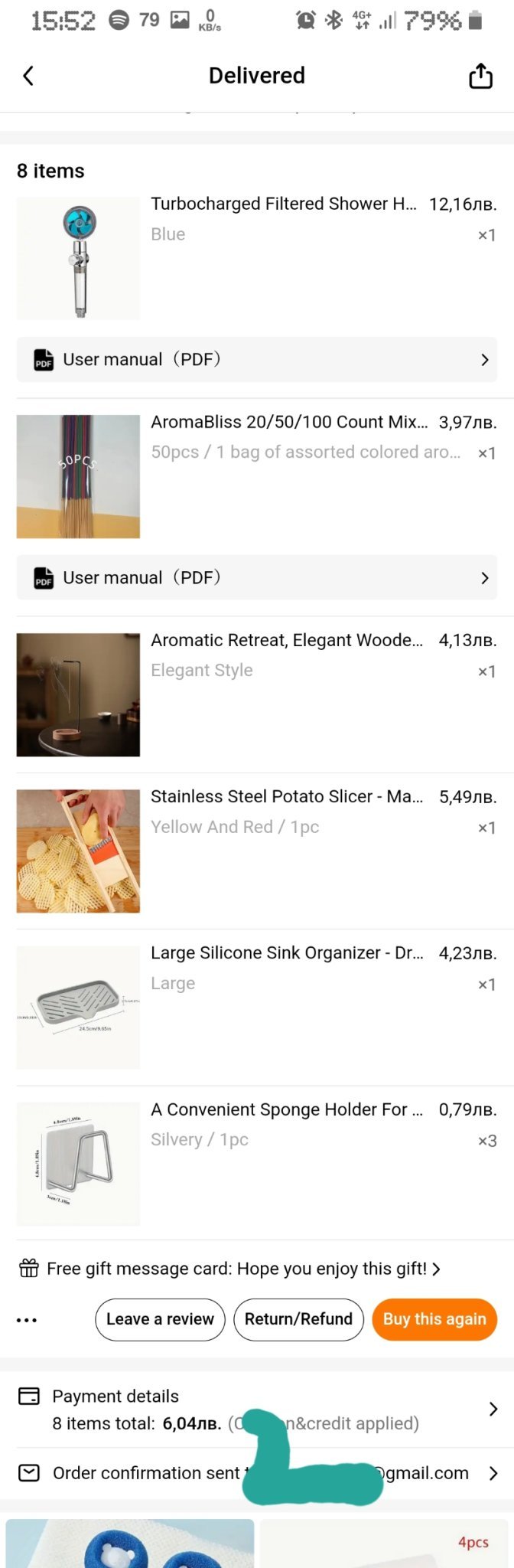View the Stainless Steel Potato Slicer item
514x1568 pixels.
coord(286,797)
